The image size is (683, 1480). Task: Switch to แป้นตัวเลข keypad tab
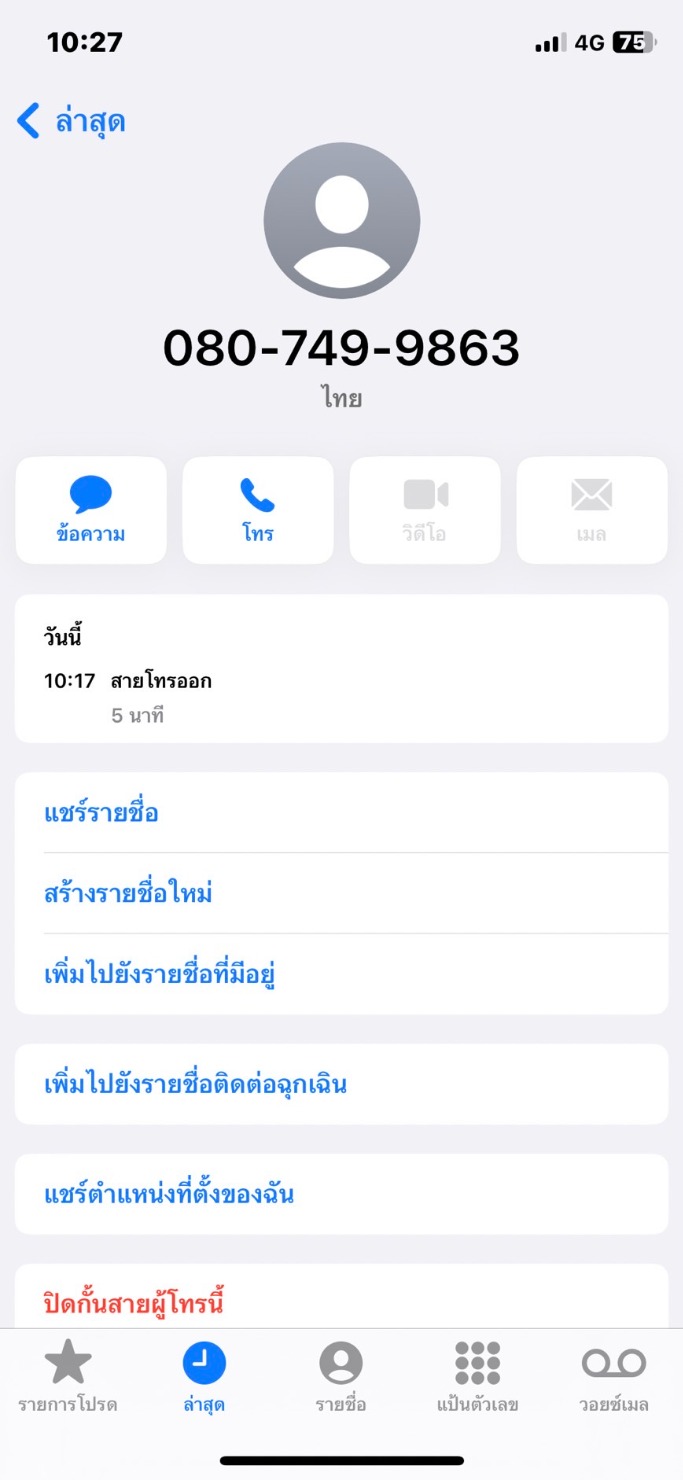477,1377
